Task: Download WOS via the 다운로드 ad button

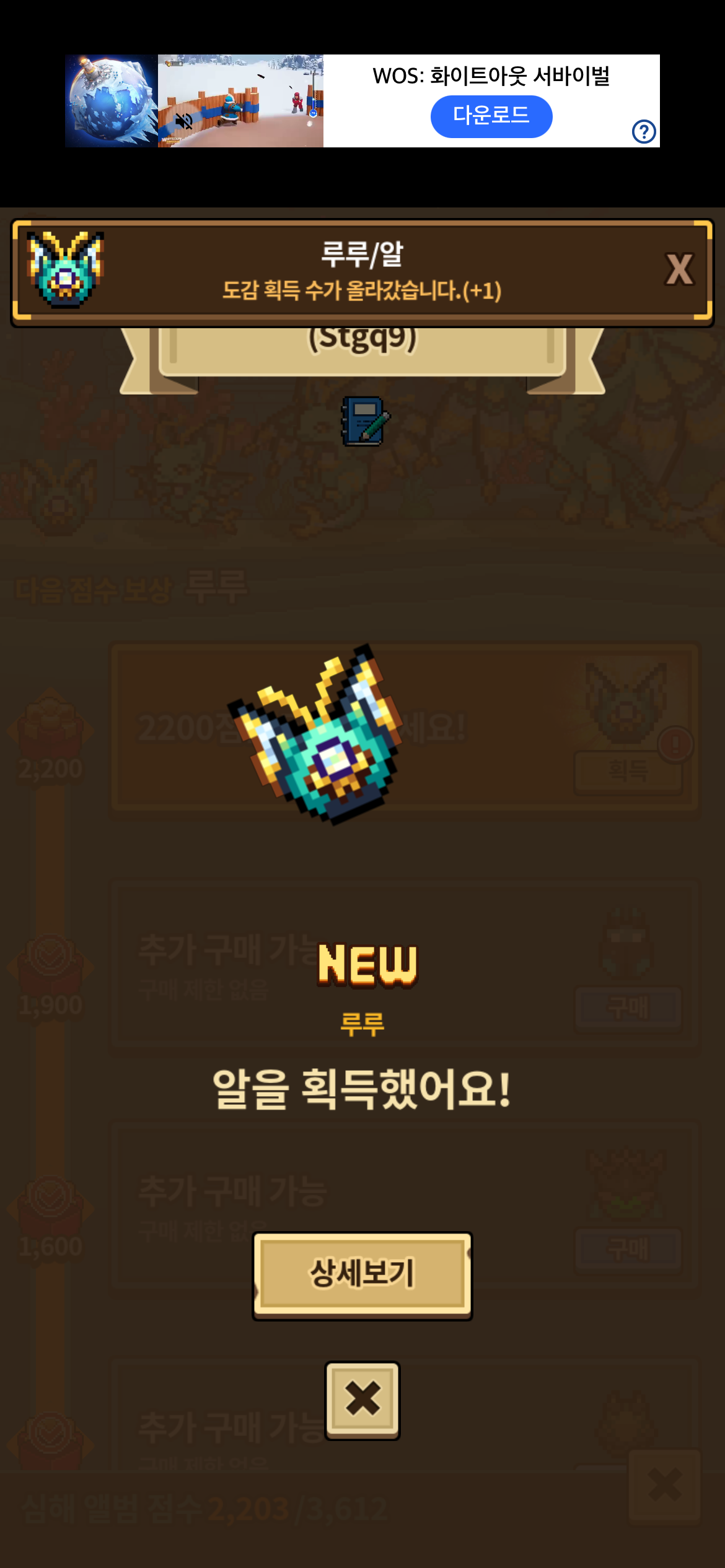Action: pos(491,116)
